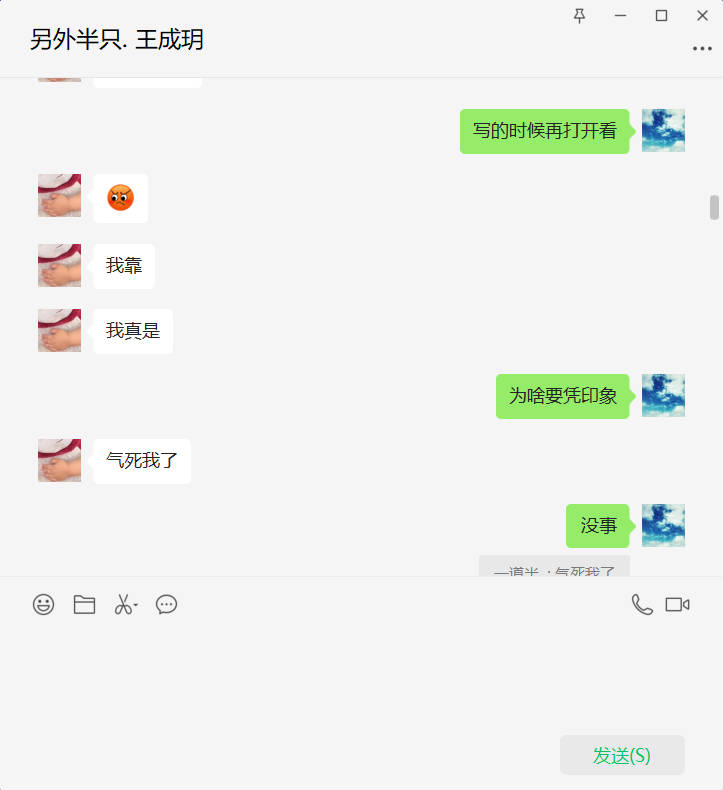This screenshot has width=723, height=790.
Task: Minimize the chat window
Action: (x=620, y=15)
